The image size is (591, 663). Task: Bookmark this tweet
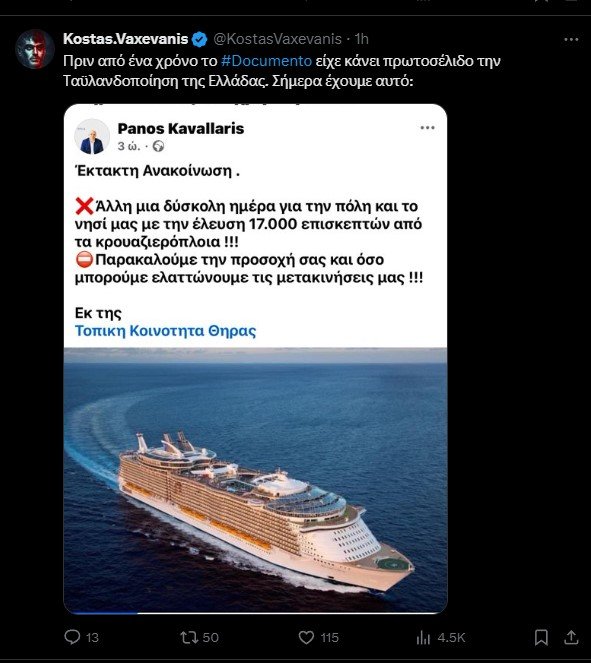point(541,637)
